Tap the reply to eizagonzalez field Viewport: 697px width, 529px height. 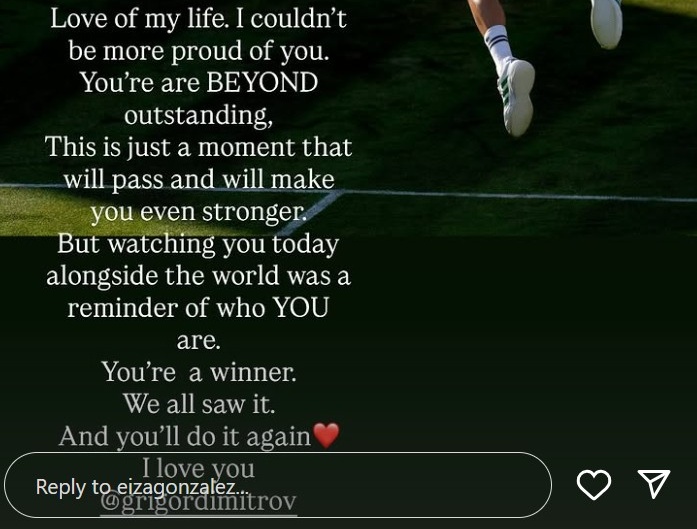coord(277,486)
